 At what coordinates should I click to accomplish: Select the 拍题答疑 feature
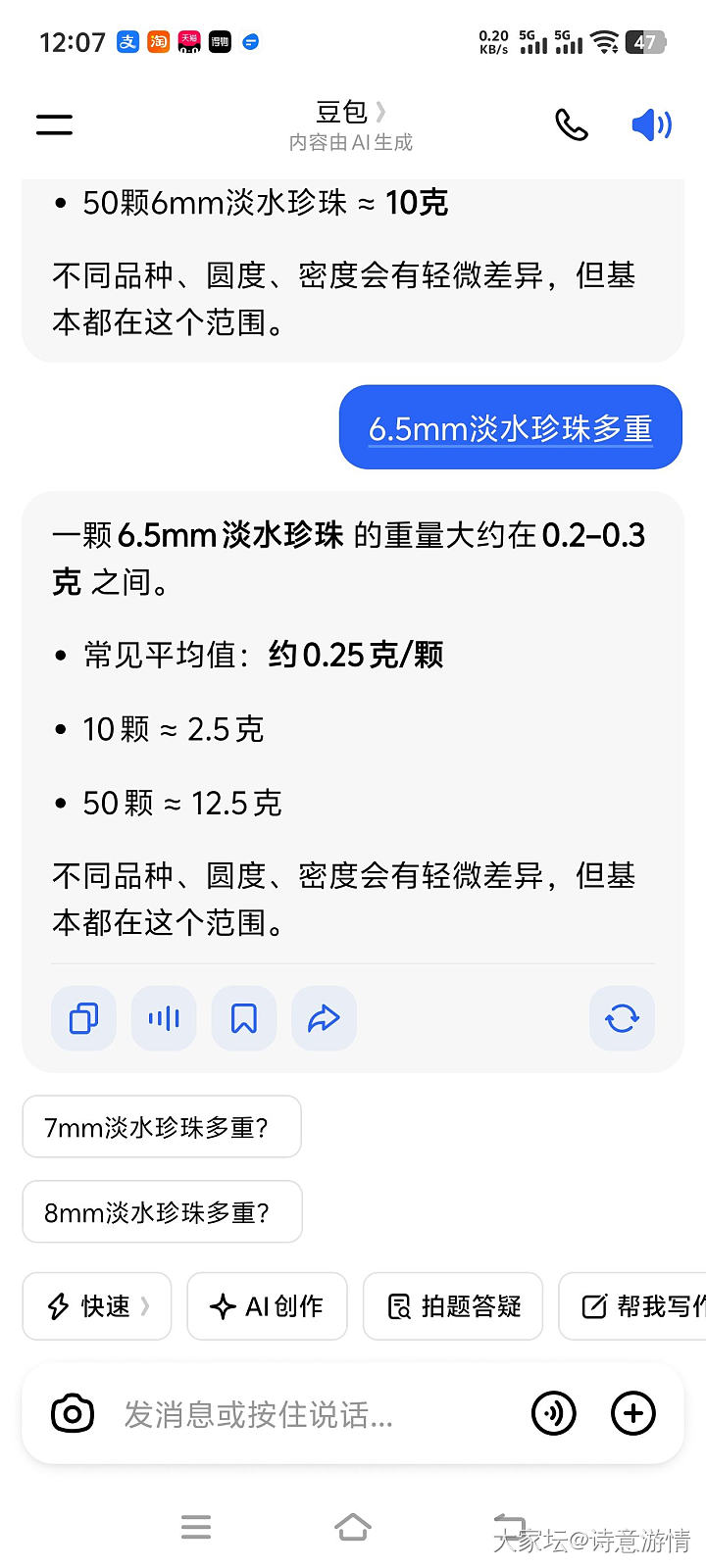pos(452,1306)
